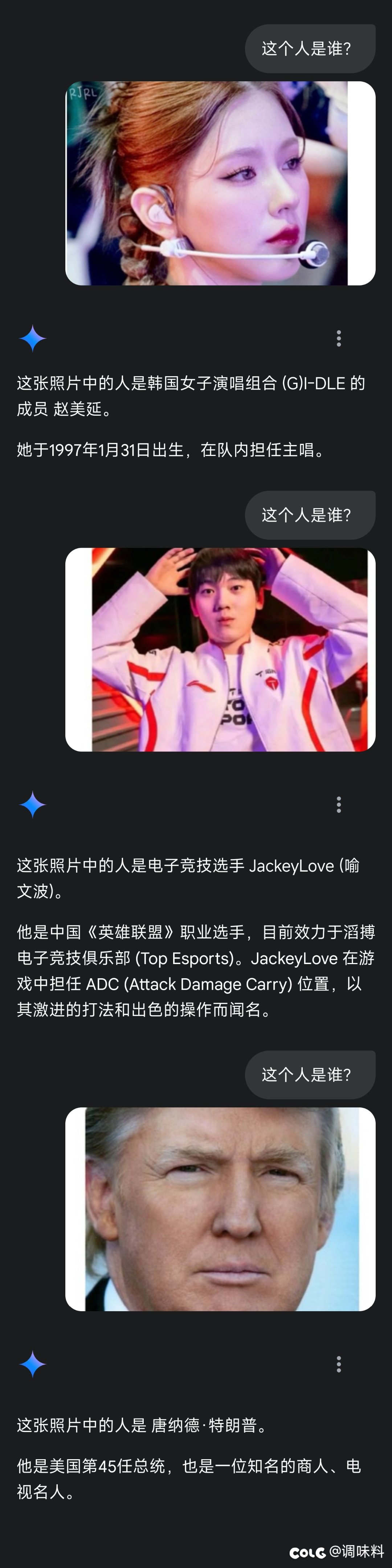Open overflow menu for the 美国第45任总统 reply
This screenshot has width=392, height=1568.
point(338,1364)
